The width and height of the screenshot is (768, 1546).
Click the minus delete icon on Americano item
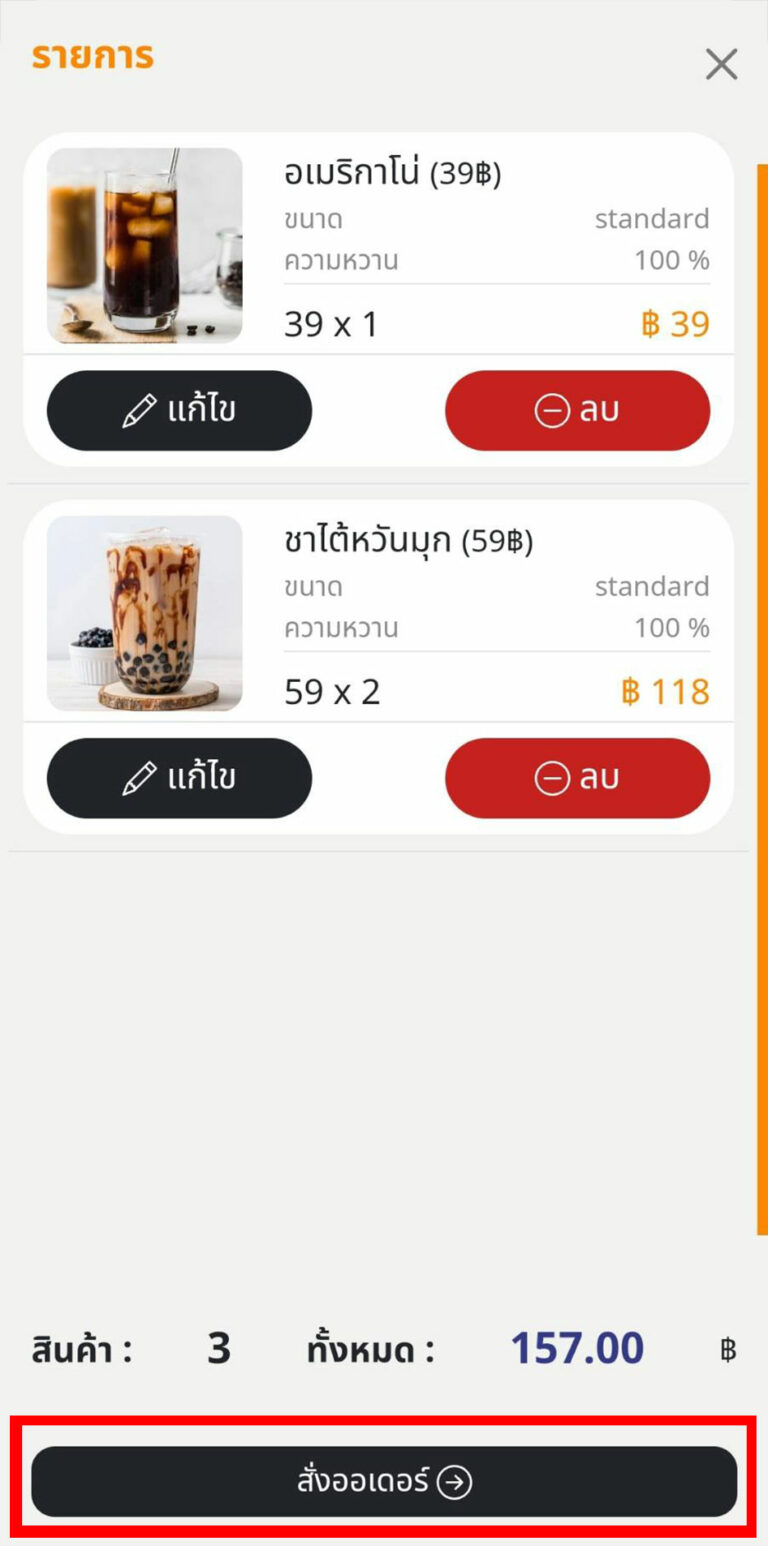pos(550,409)
